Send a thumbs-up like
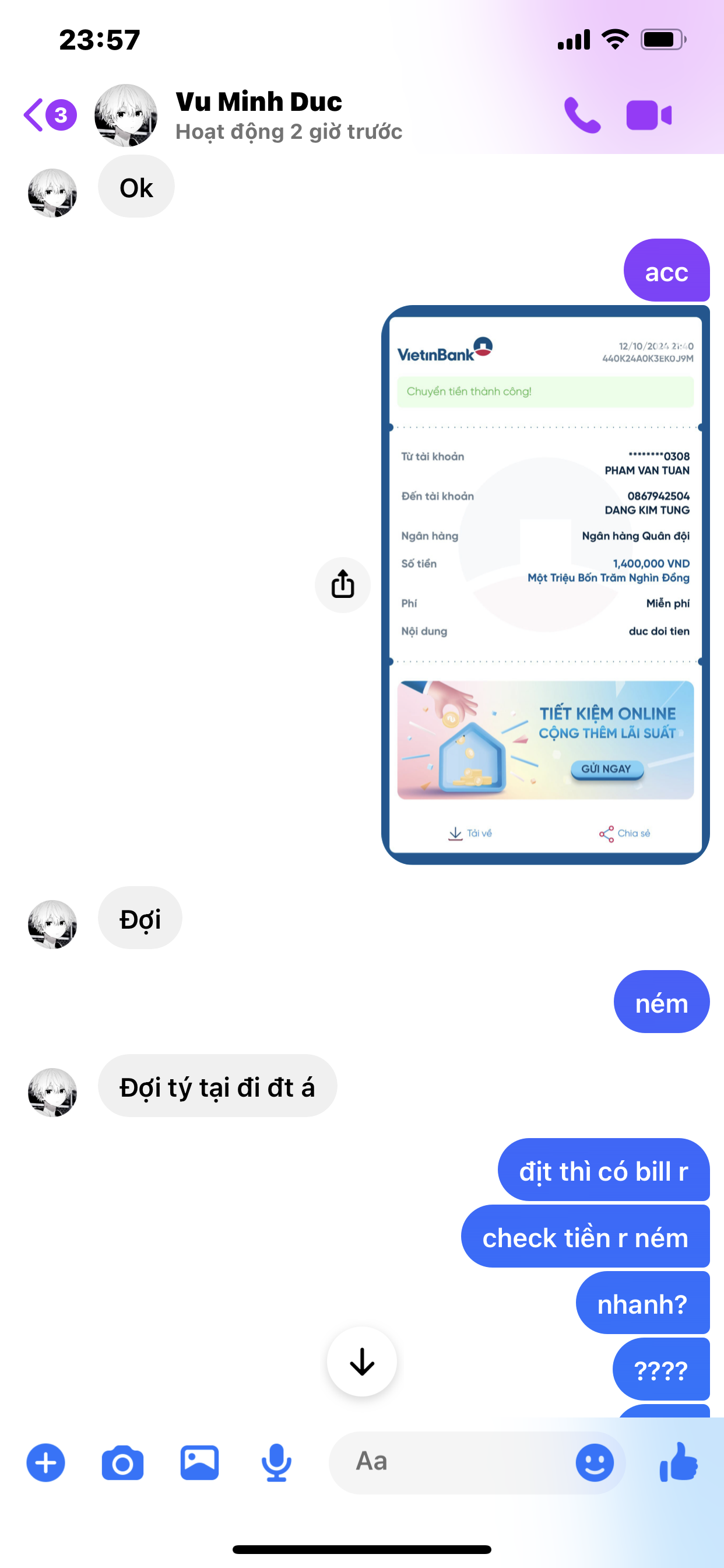 click(x=679, y=1462)
